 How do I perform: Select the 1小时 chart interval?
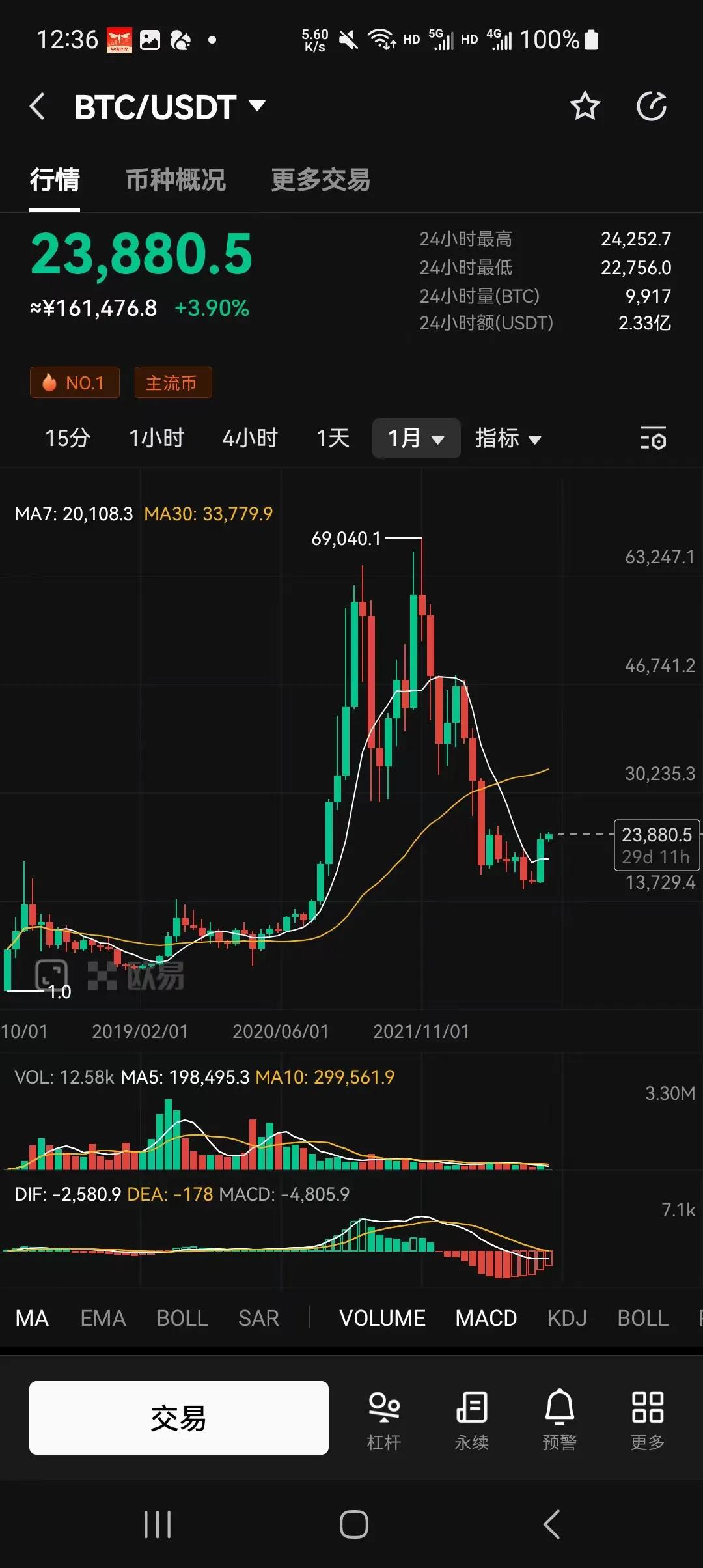(156, 438)
